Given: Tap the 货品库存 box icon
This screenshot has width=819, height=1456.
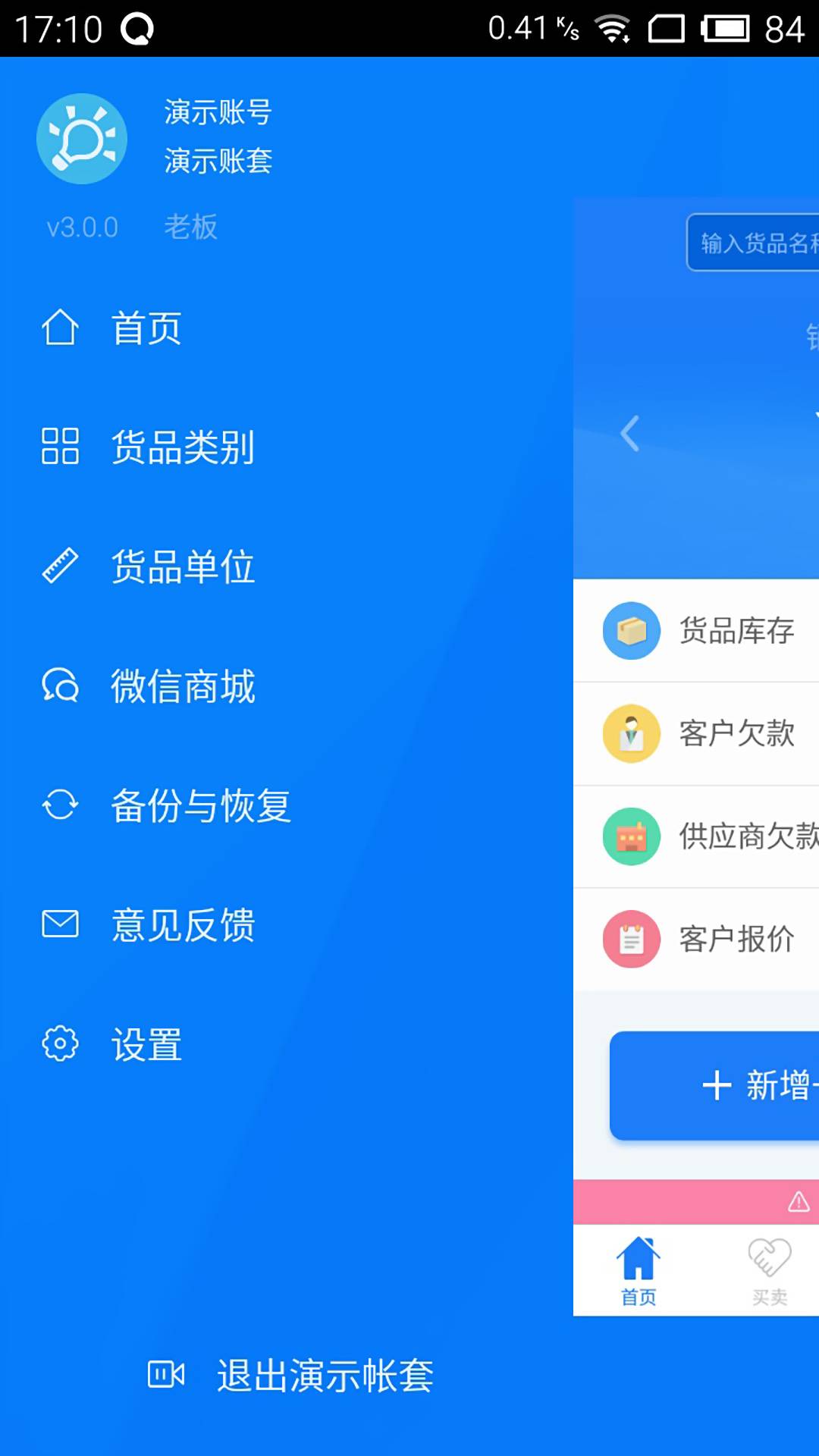Looking at the screenshot, I should (631, 630).
